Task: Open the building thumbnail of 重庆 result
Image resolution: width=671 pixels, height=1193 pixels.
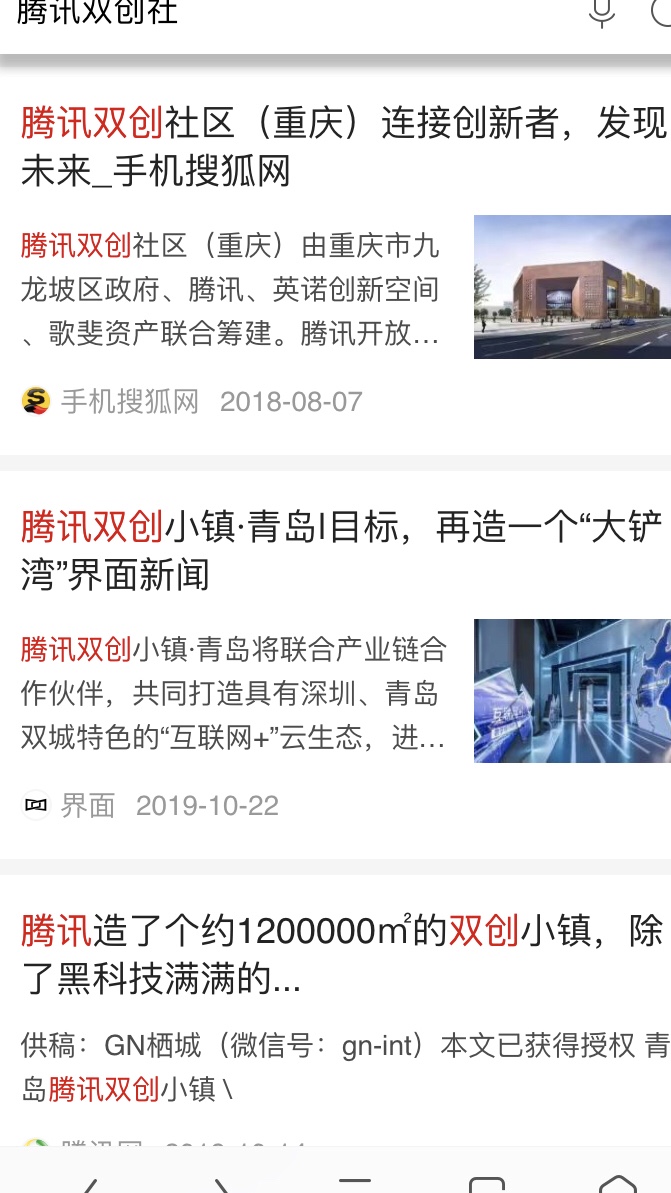Action: coord(572,287)
